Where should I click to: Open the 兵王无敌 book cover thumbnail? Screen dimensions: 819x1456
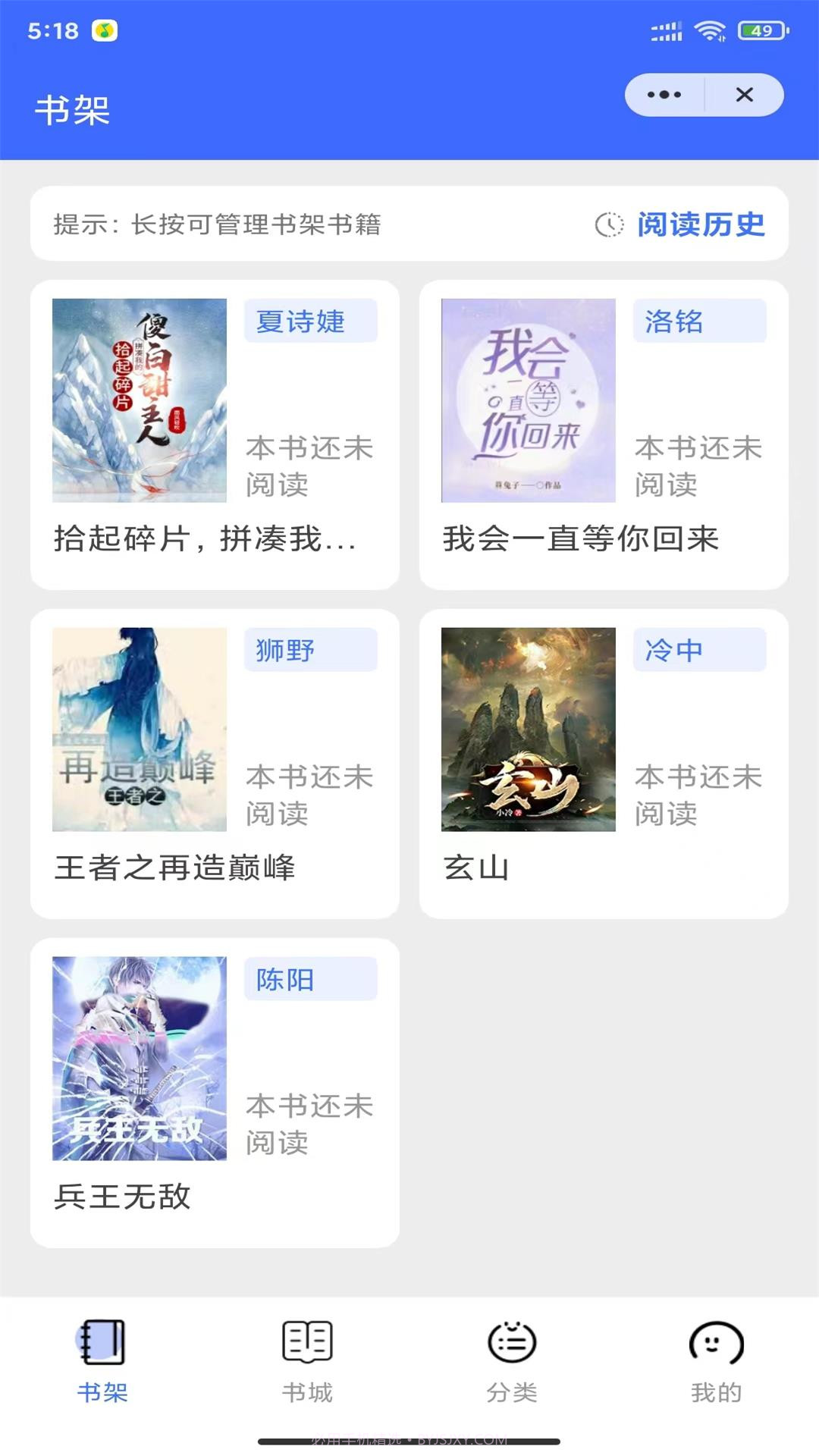139,1059
